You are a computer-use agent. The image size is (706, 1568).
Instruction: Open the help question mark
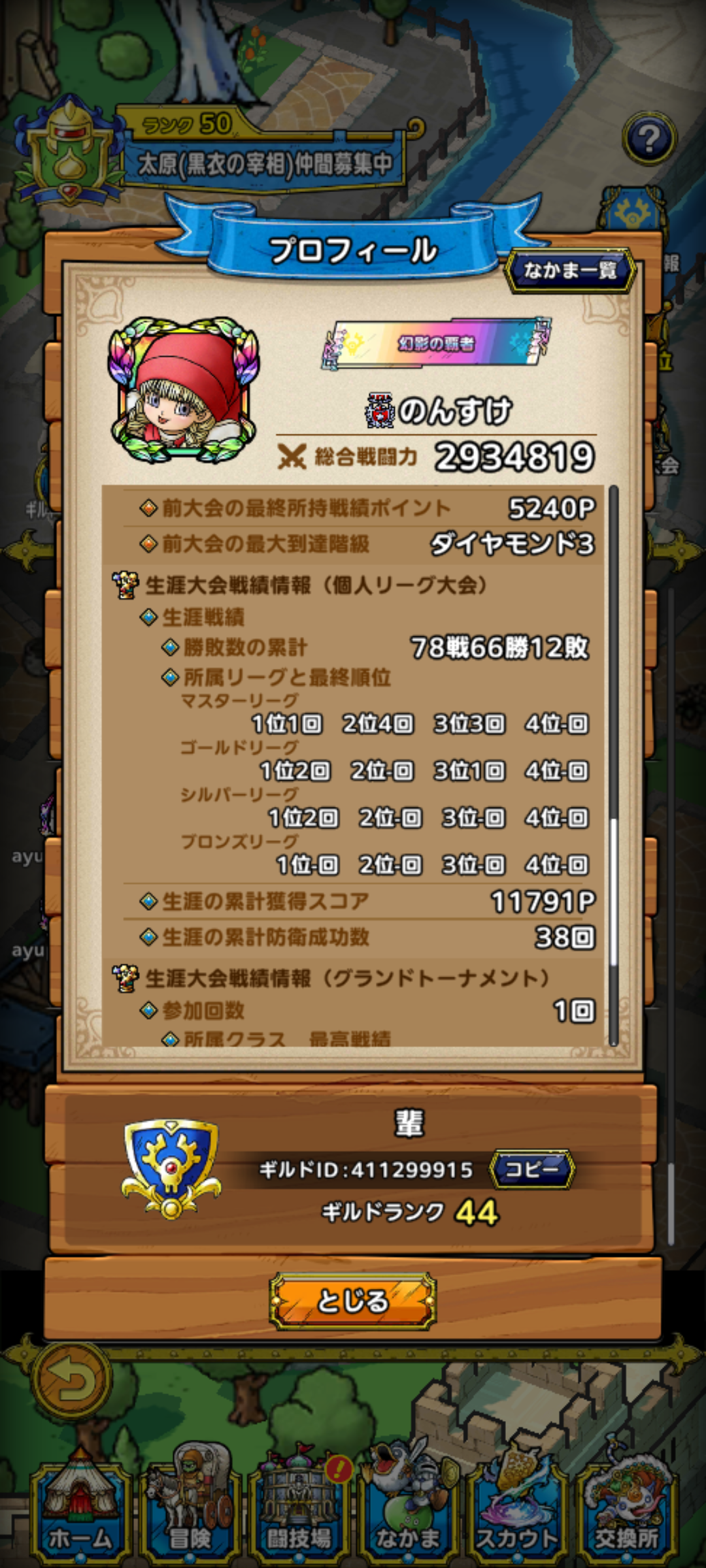coord(648,139)
